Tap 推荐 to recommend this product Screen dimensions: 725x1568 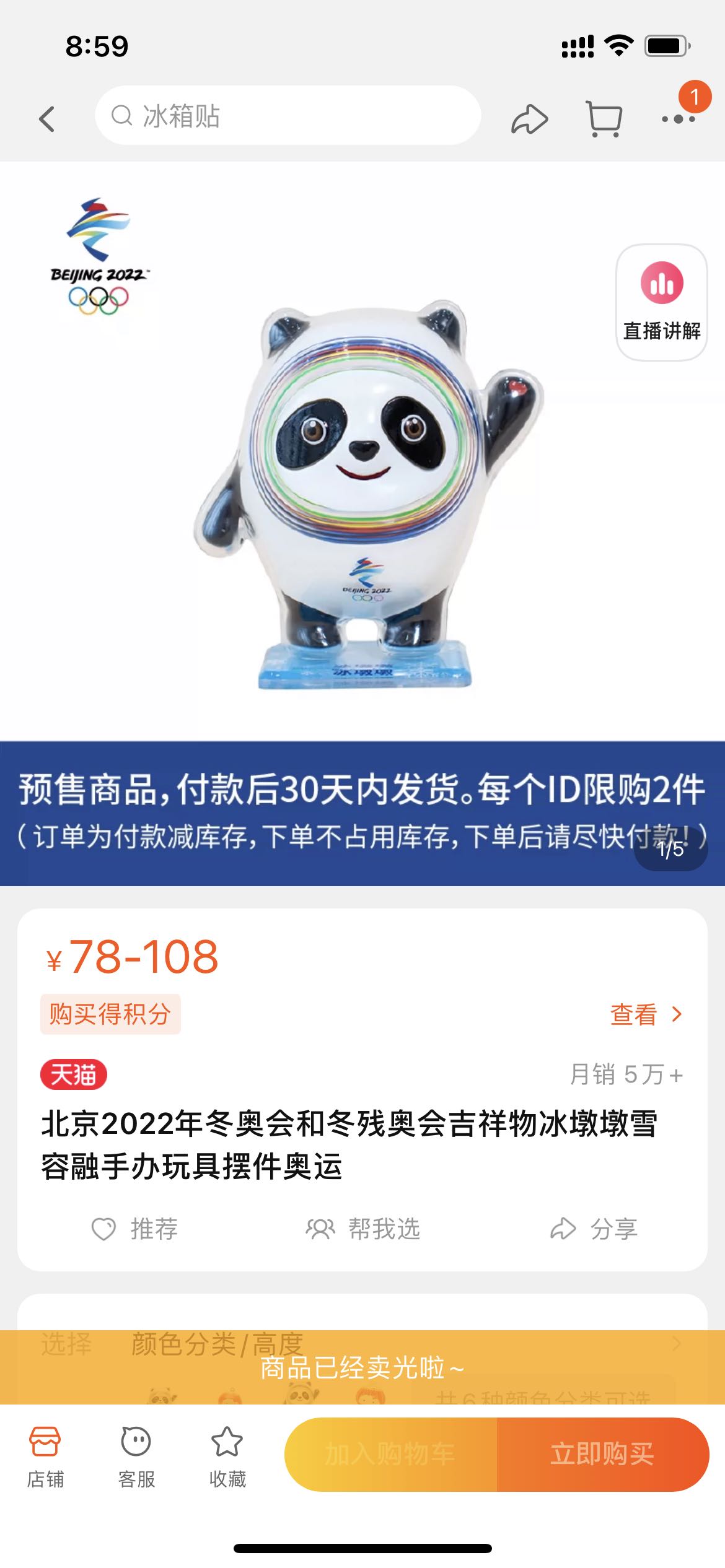135,1229
